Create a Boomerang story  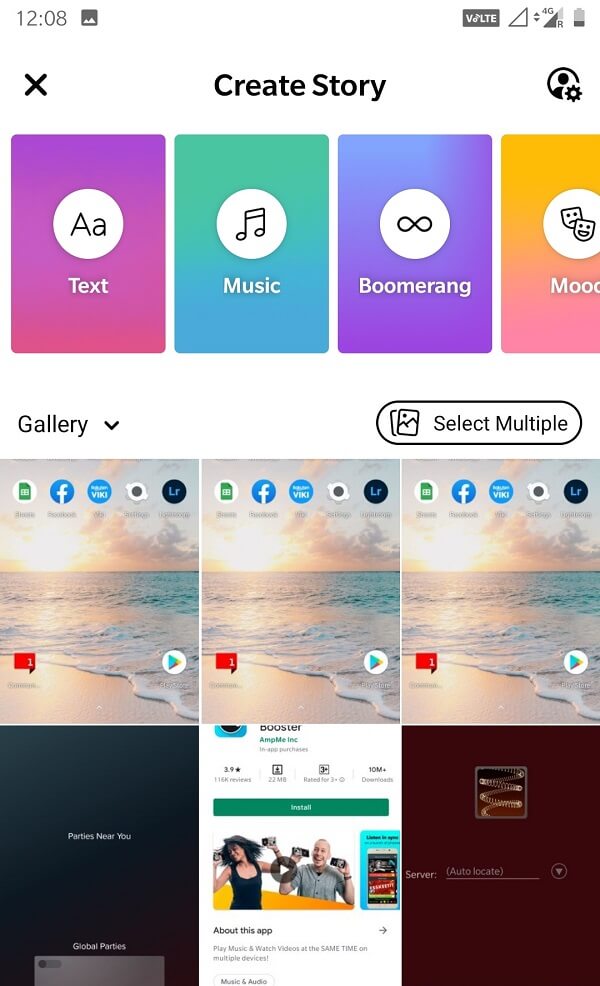[x=414, y=244]
